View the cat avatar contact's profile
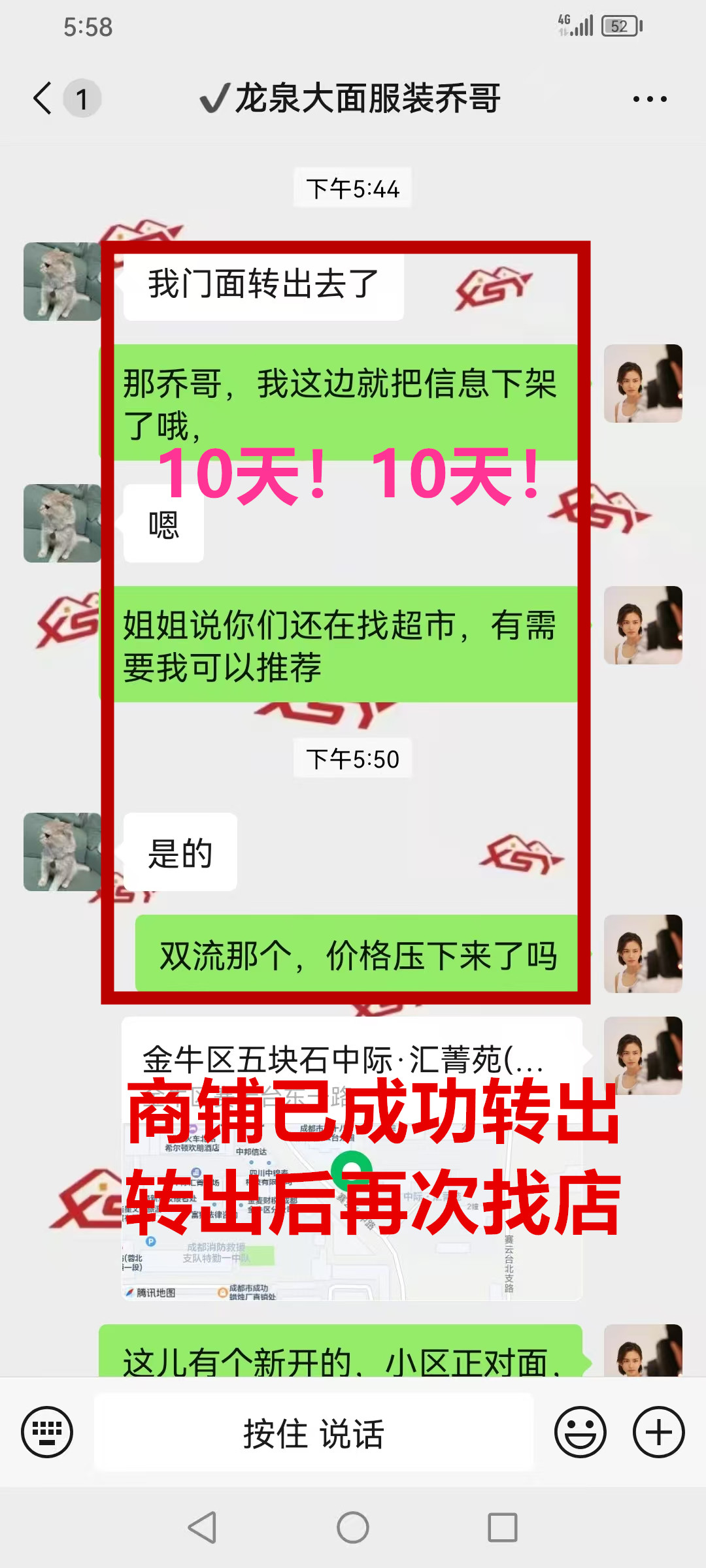The width and height of the screenshot is (706, 1568). tap(62, 282)
